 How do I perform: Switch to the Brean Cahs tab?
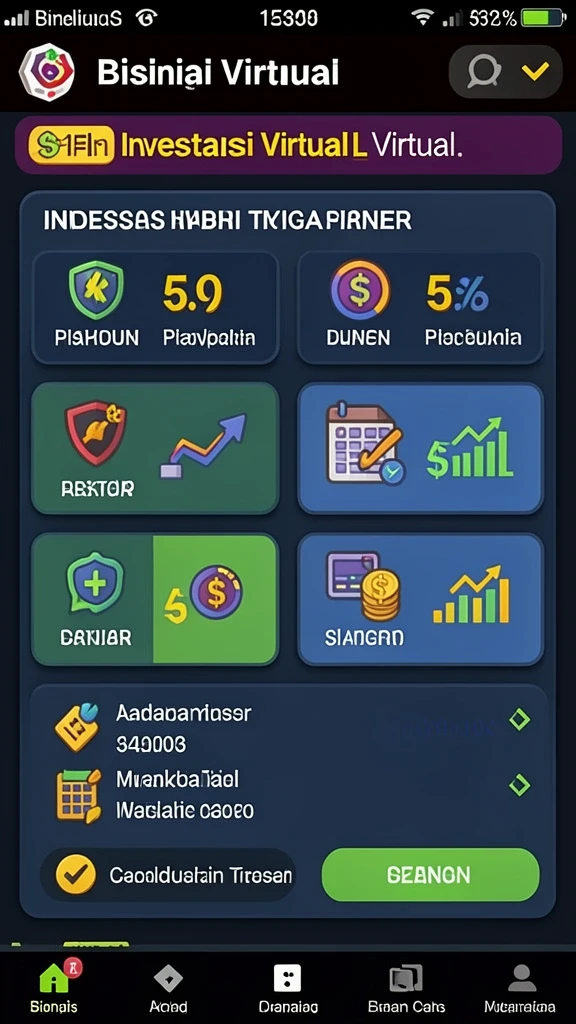406,987
